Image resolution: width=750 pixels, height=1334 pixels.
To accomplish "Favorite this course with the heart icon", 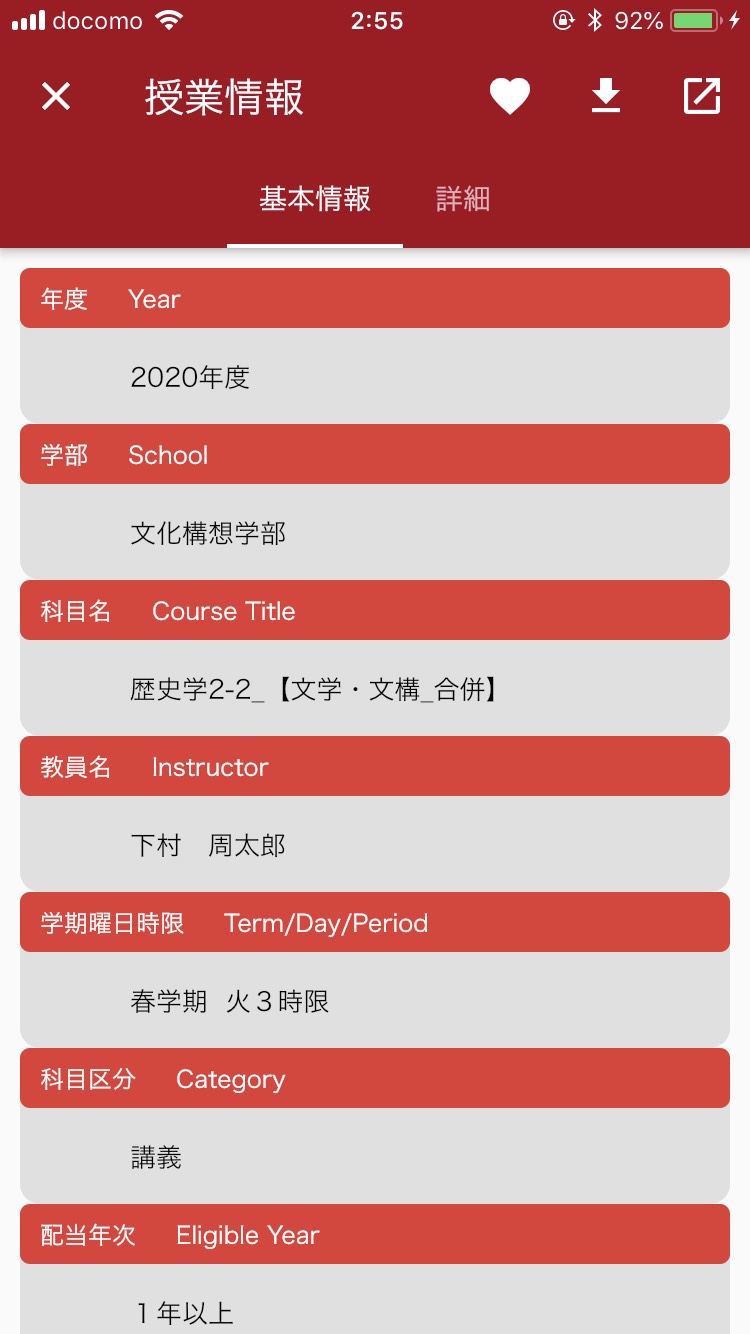I will pyautogui.click(x=509, y=97).
